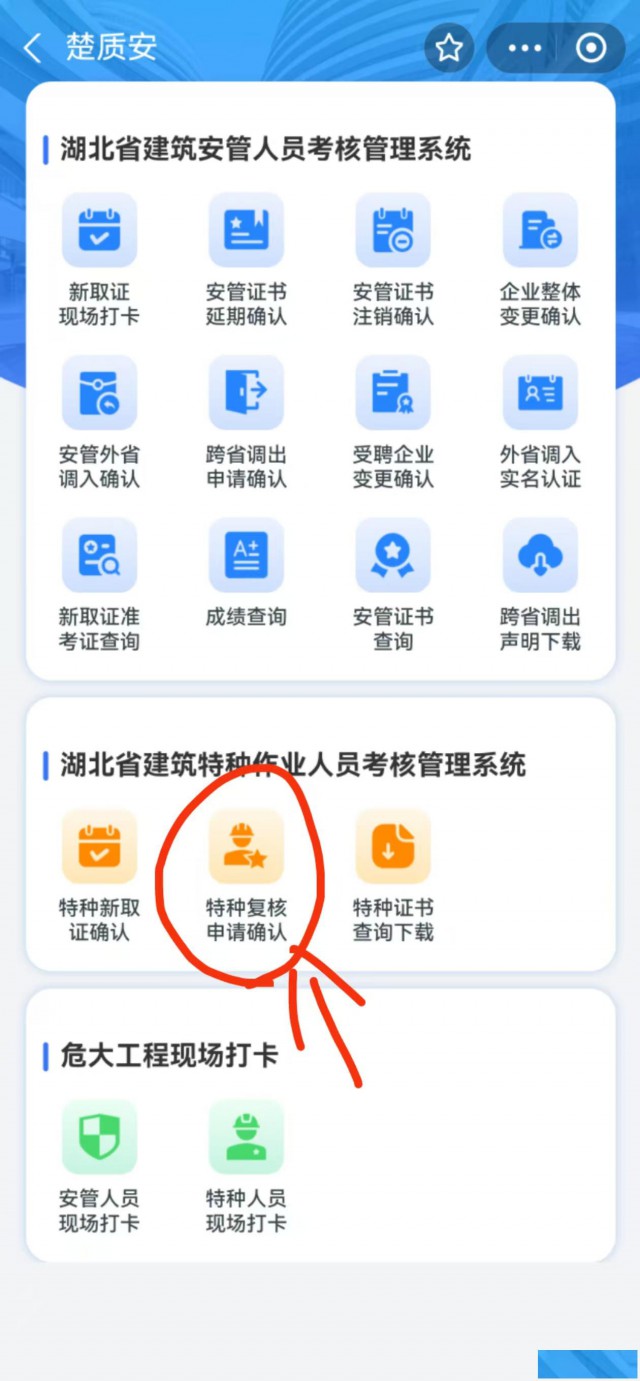The image size is (640, 1381).
Task: Favorite this mini program with the star
Action: pyautogui.click(x=450, y=48)
